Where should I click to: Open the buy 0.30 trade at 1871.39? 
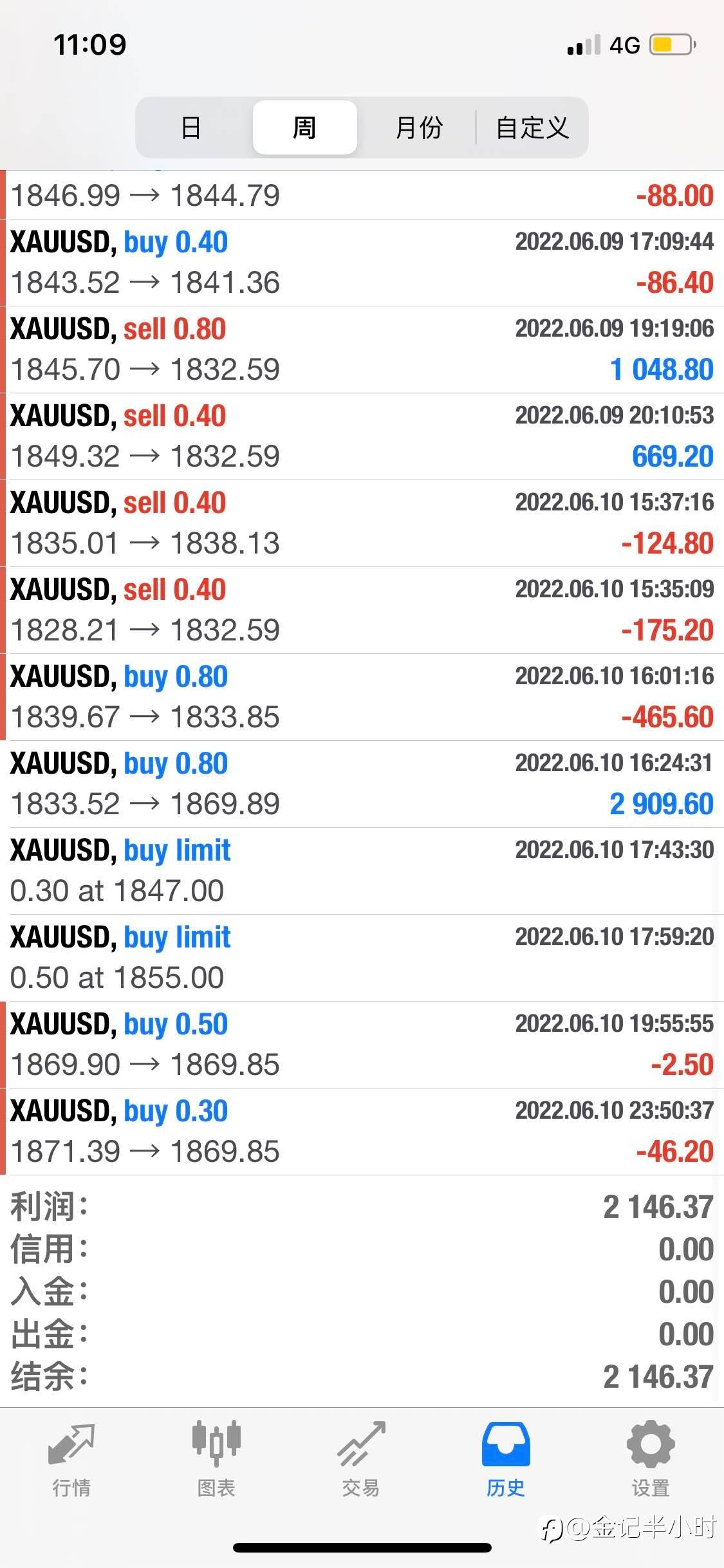362,1132
